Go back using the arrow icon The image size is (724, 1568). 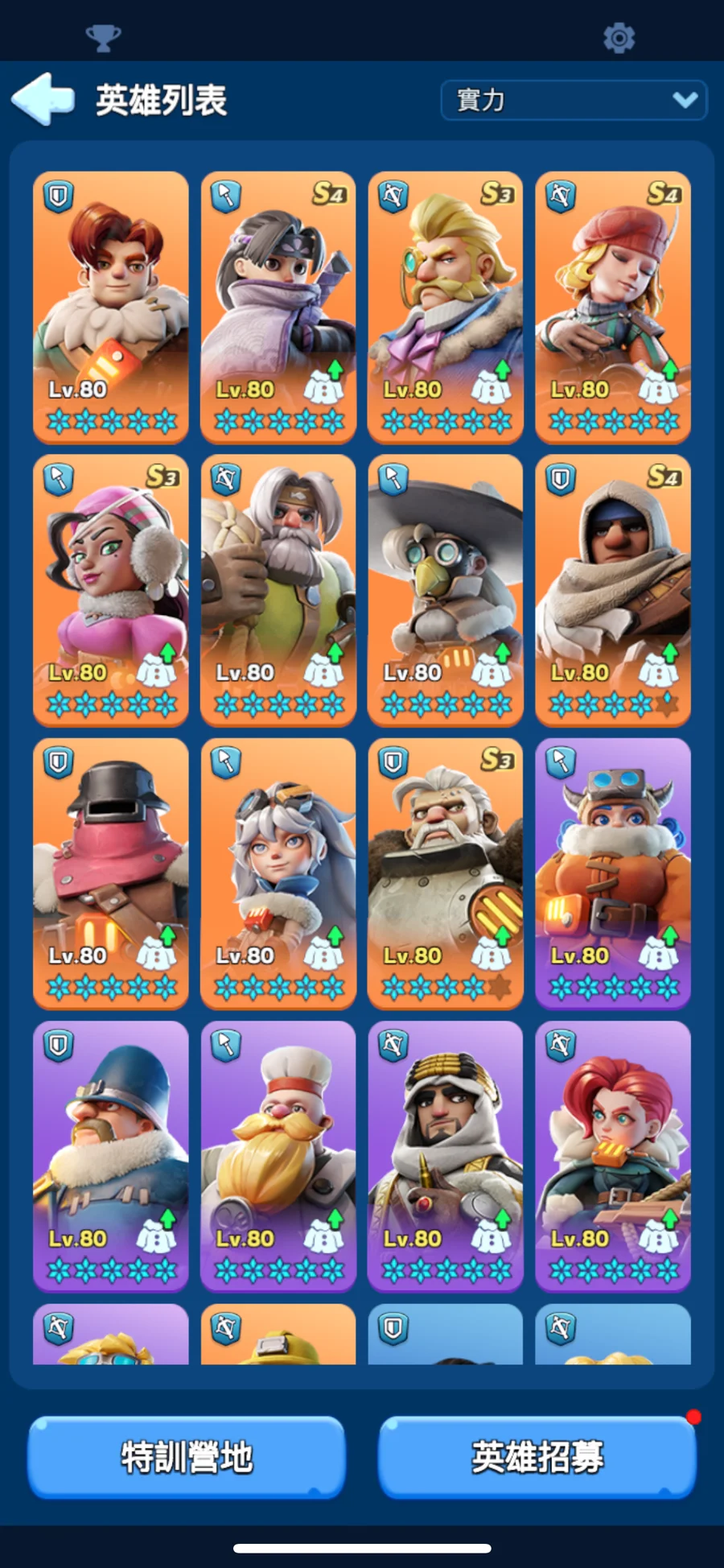coord(43,99)
